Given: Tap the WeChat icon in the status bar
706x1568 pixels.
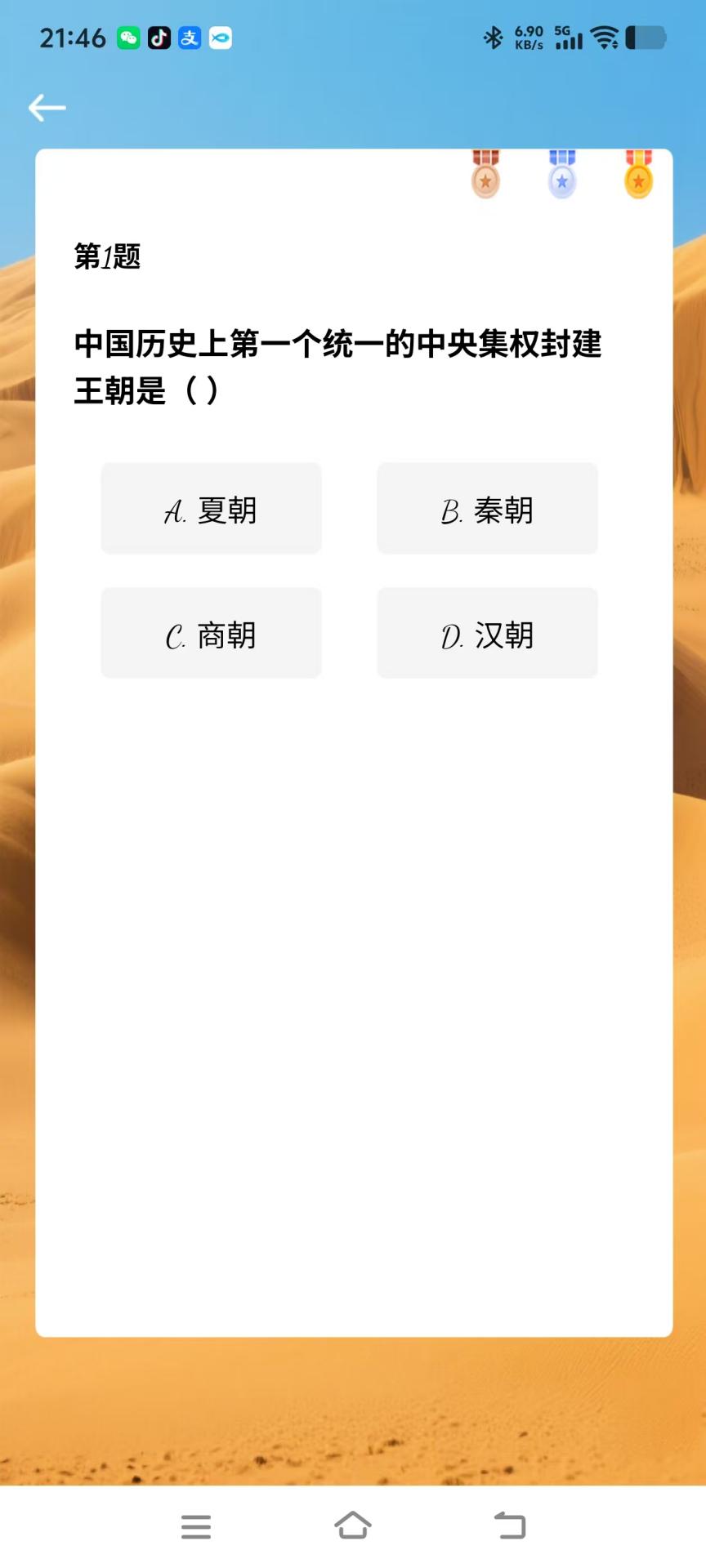Looking at the screenshot, I should pyautogui.click(x=127, y=38).
